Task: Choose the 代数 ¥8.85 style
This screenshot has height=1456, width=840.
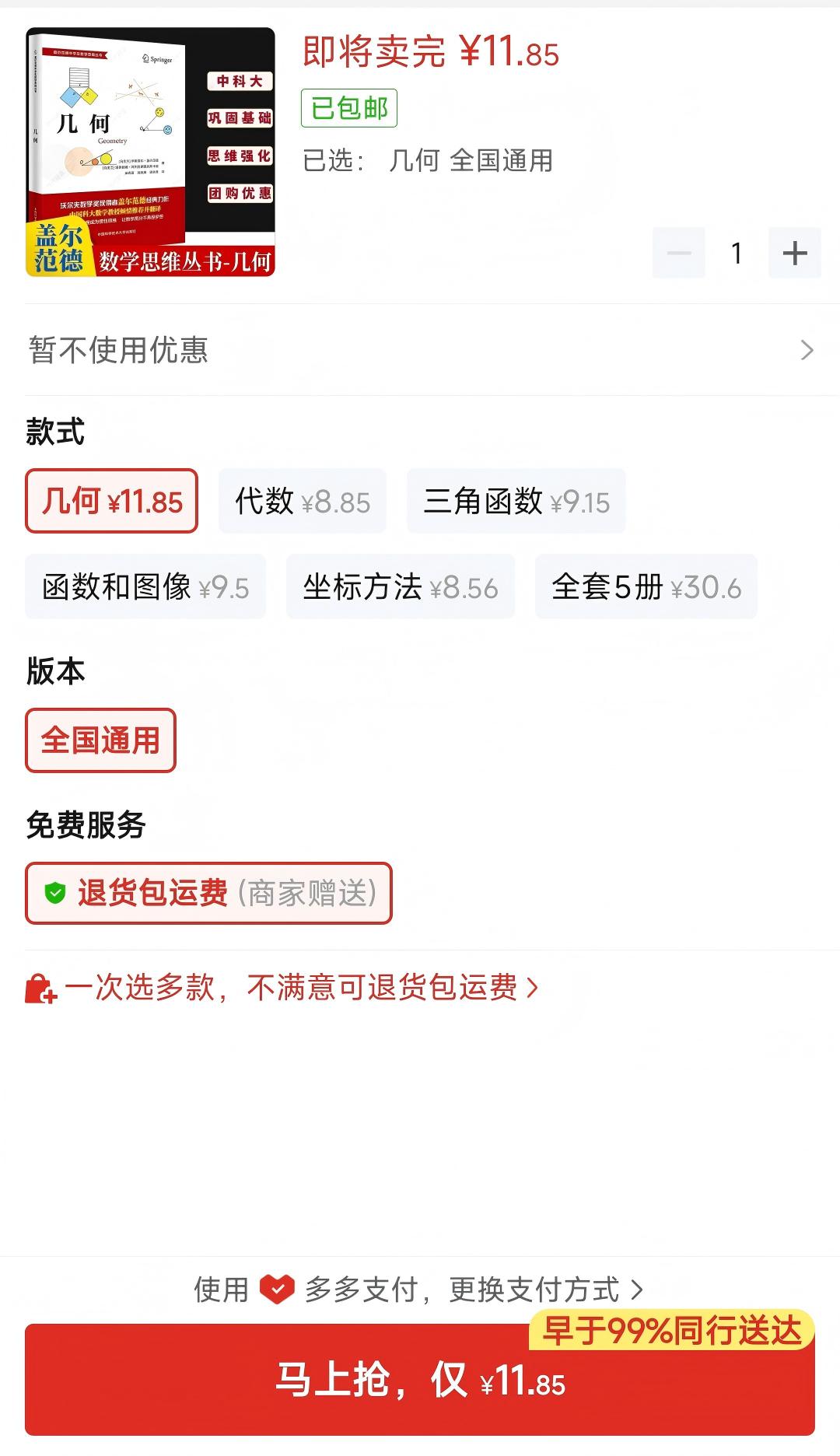Action: [x=302, y=501]
